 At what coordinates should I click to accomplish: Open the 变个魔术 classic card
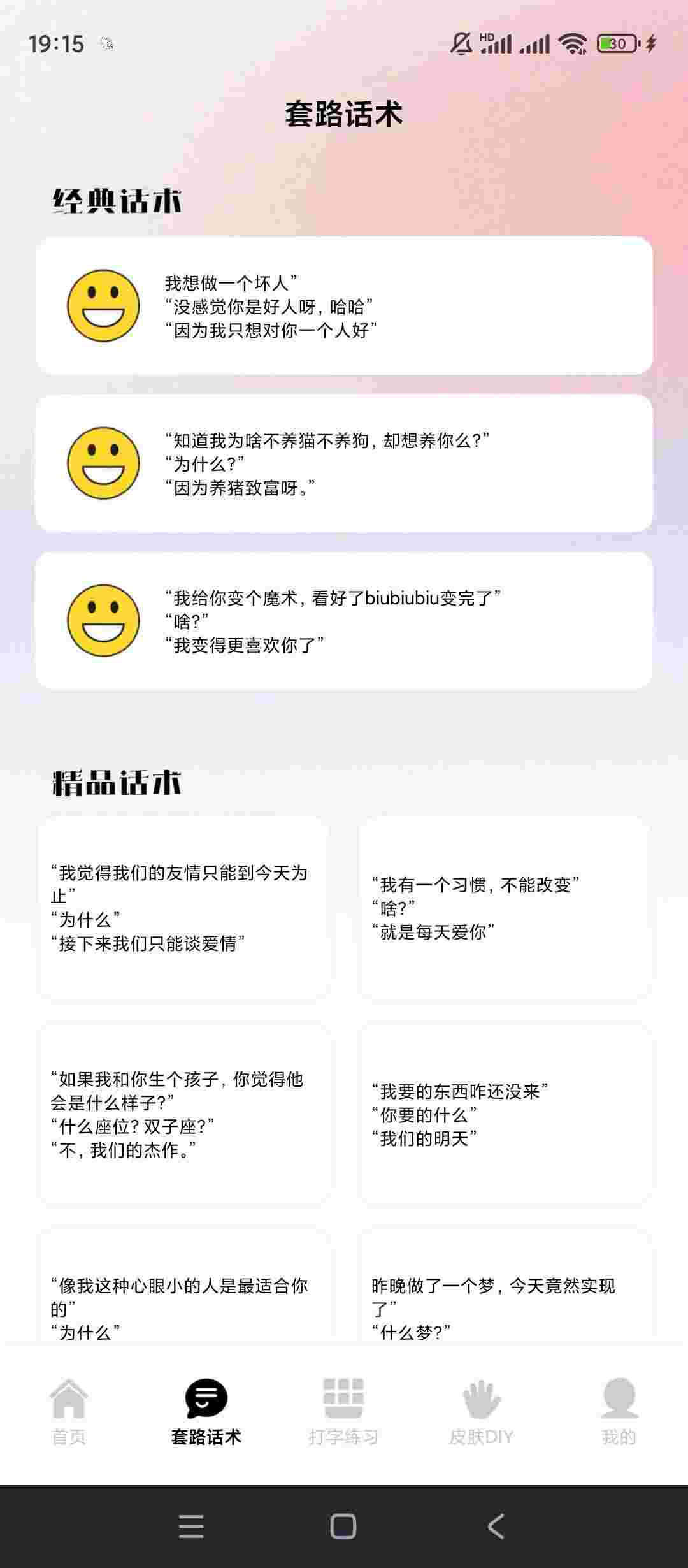(x=344, y=620)
